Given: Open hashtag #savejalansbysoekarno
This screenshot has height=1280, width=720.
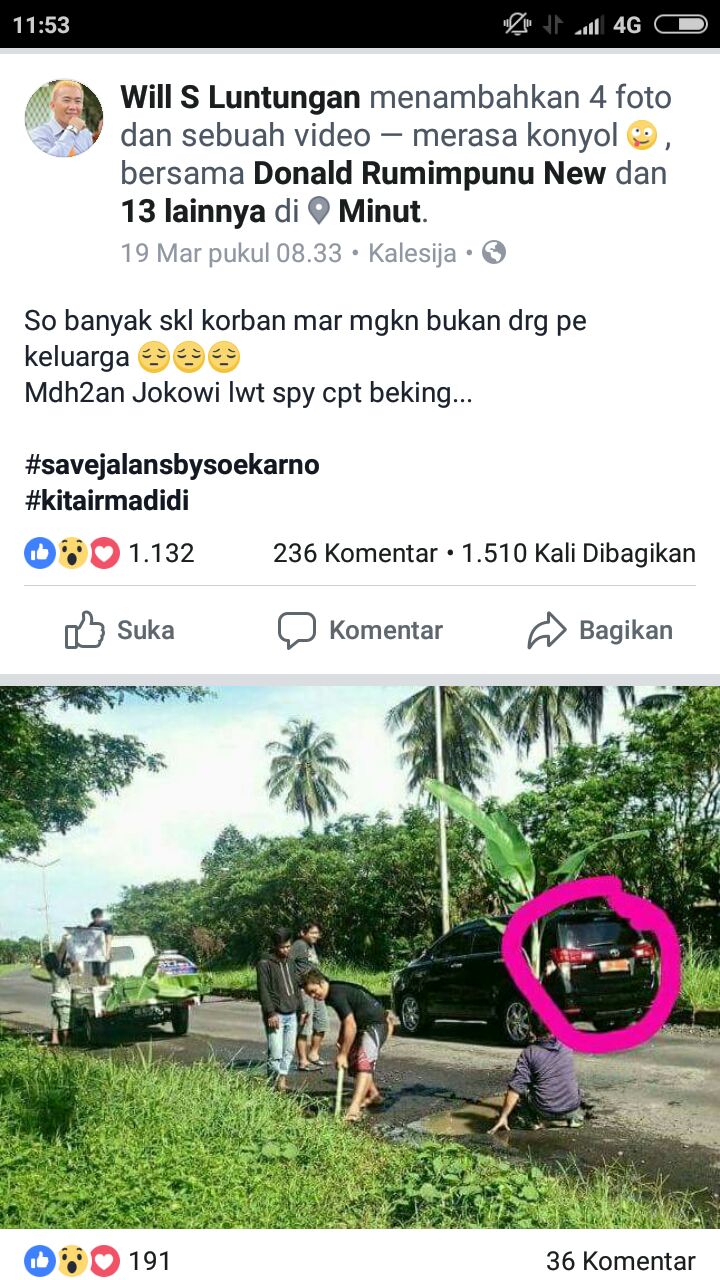Looking at the screenshot, I should (x=171, y=464).
